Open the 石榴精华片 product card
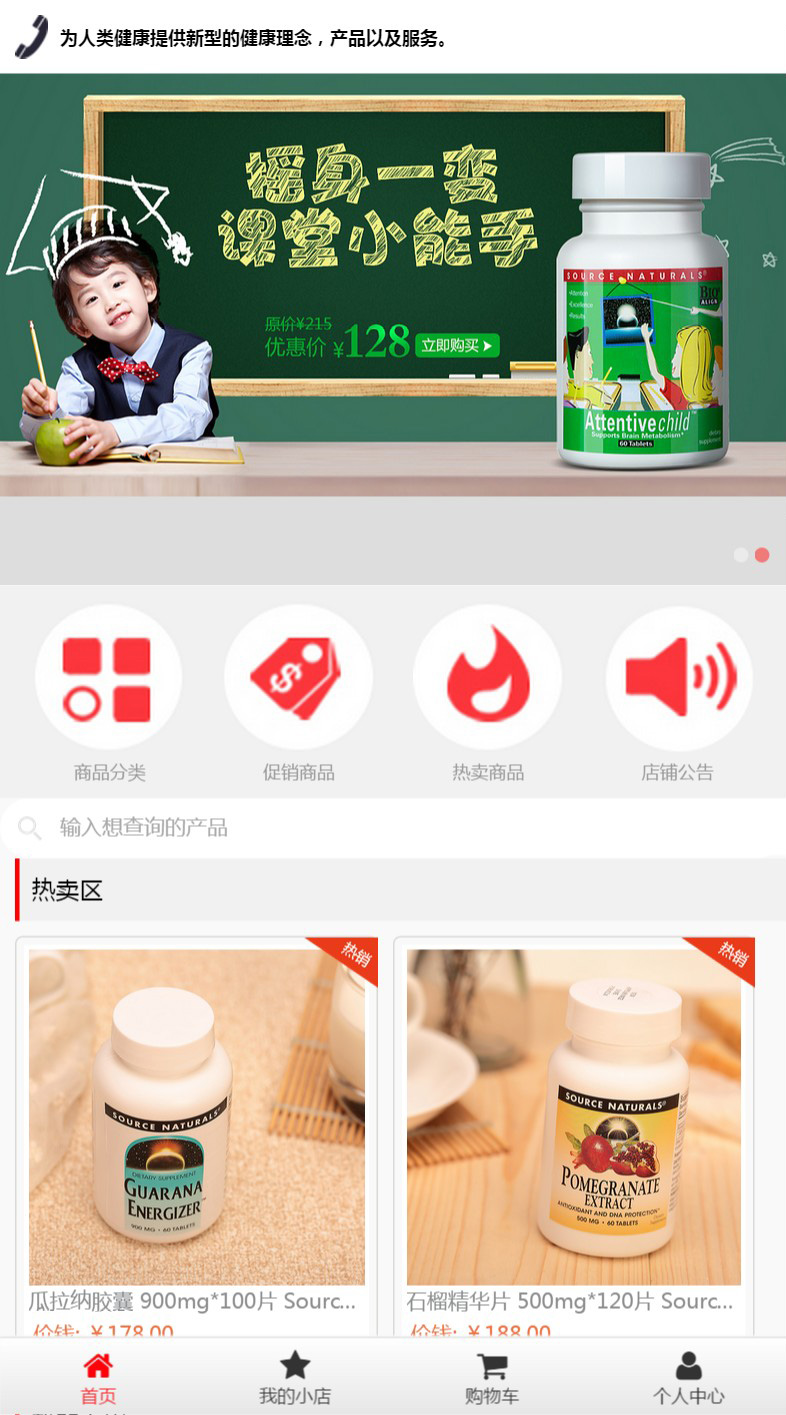 [x=573, y=1130]
